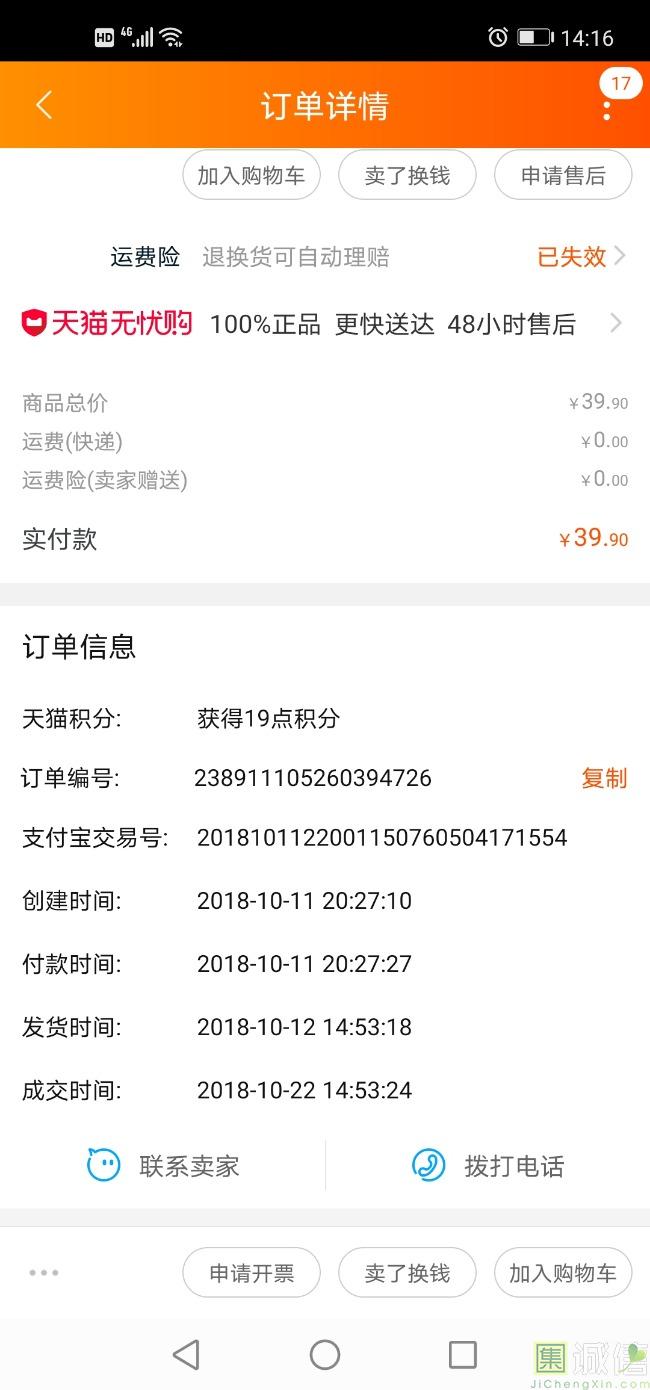The image size is (650, 1390).
Task: Show more actions via the gray three-dot icon
Action: click(44, 1273)
